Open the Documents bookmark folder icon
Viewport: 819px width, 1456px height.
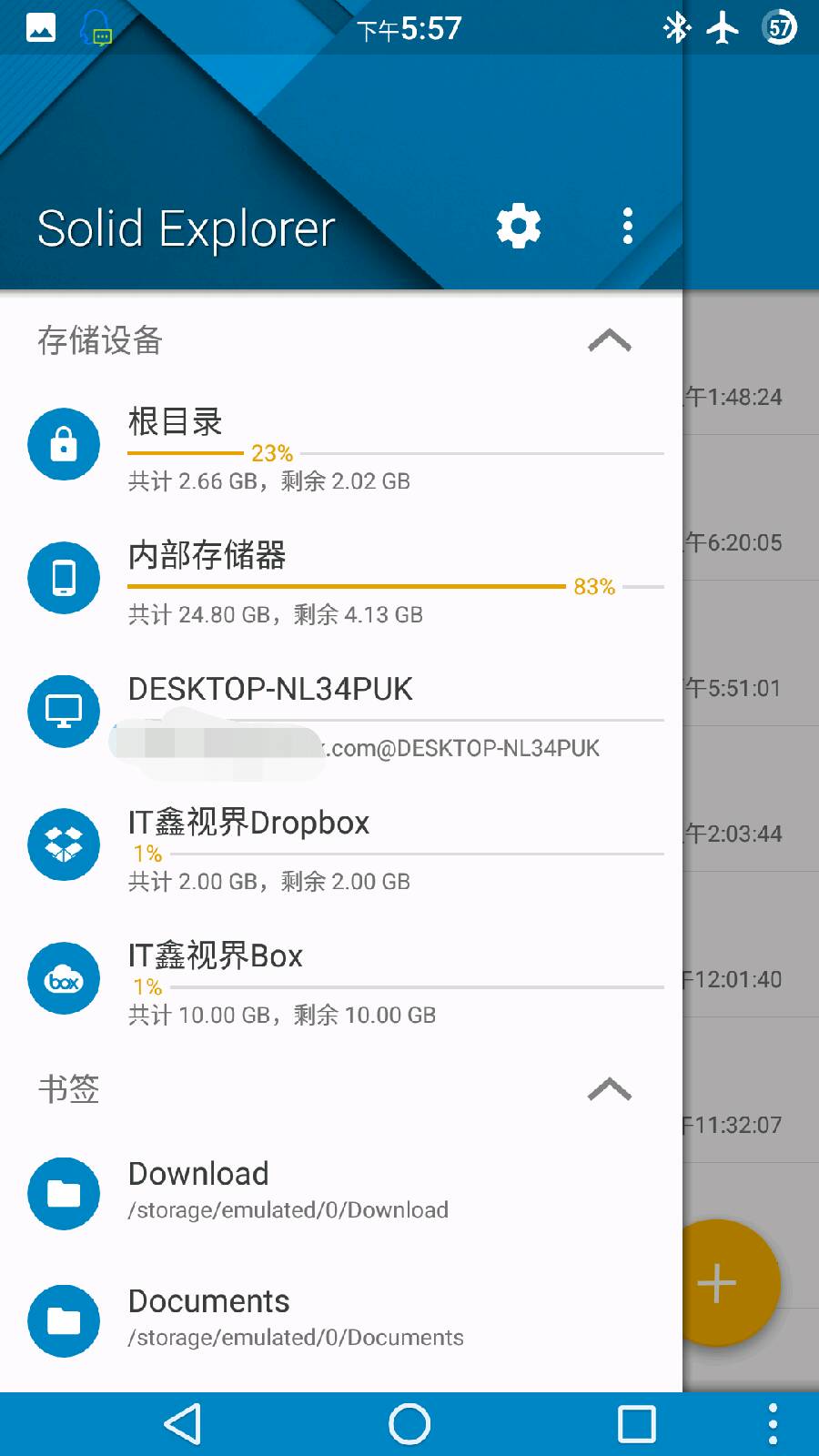[x=64, y=1320]
